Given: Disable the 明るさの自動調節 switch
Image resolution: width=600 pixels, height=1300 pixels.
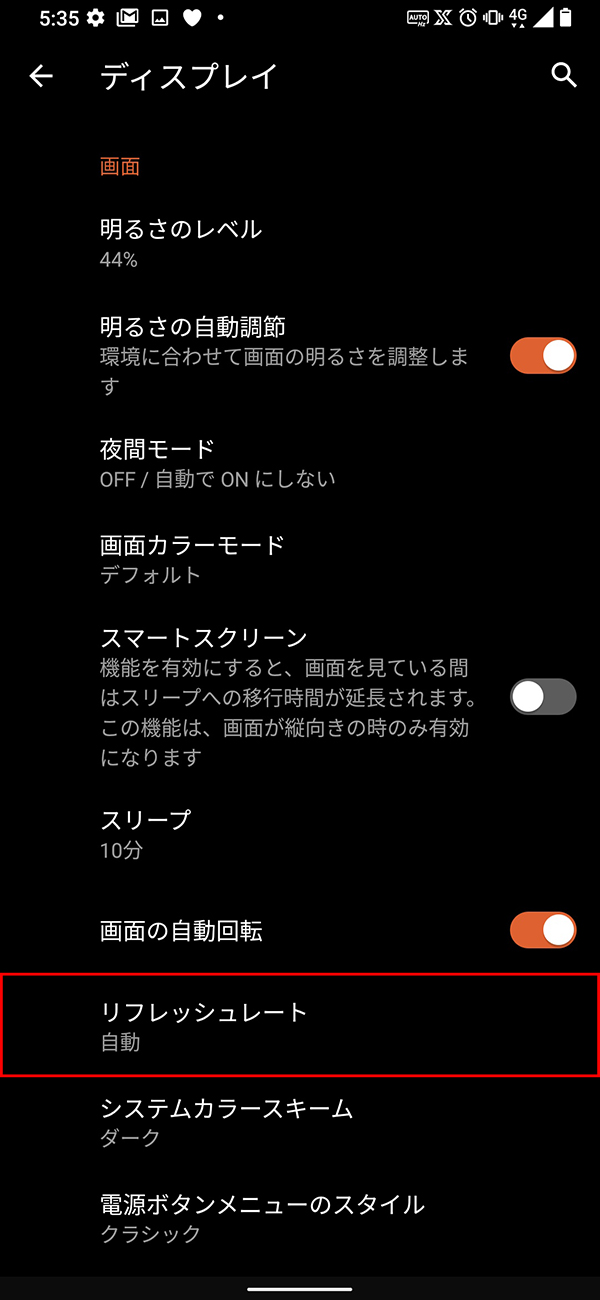Looking at the screenshot, I should (x=543, y=356).
